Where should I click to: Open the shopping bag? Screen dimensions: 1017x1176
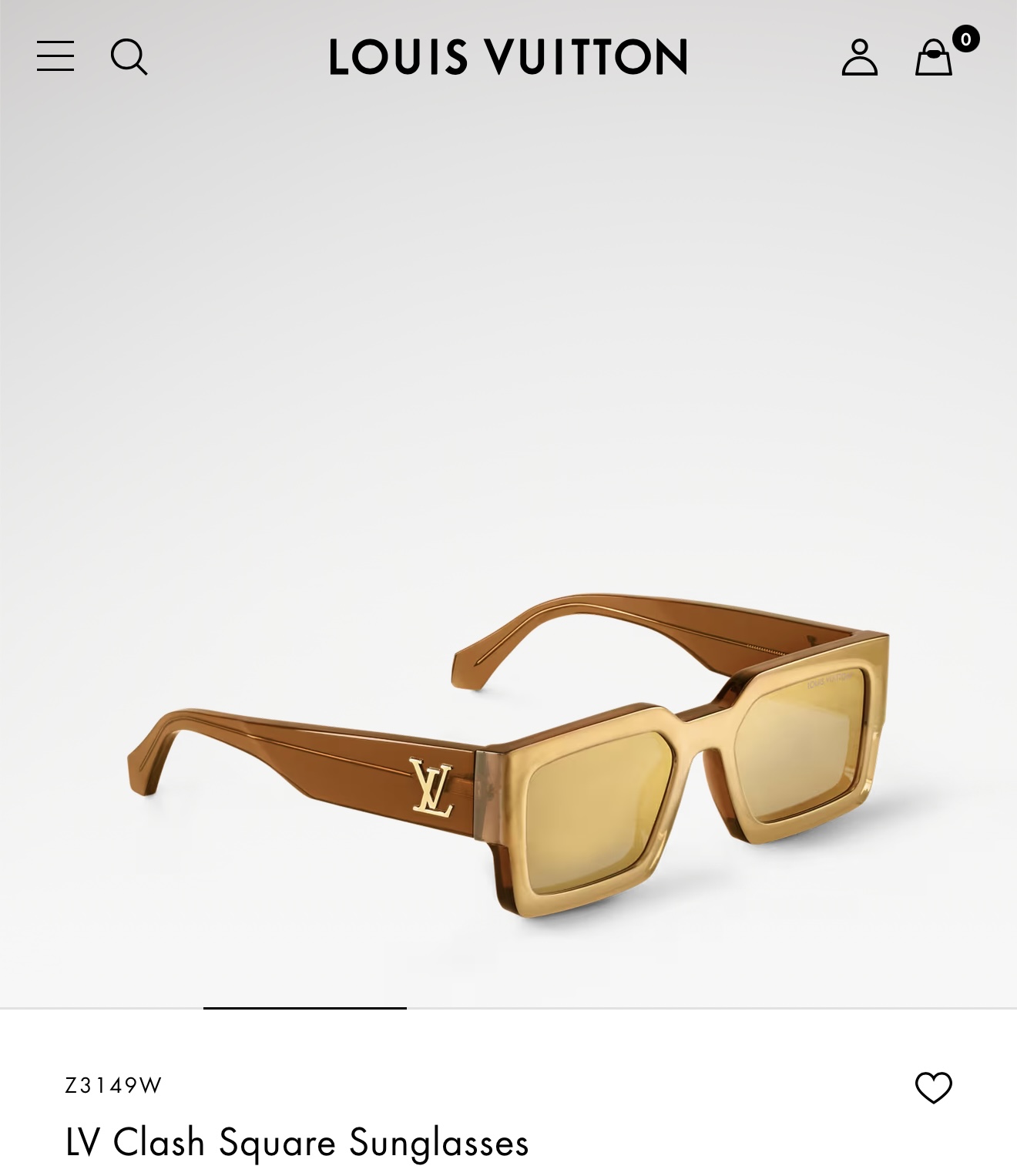[x=934, y=58]
